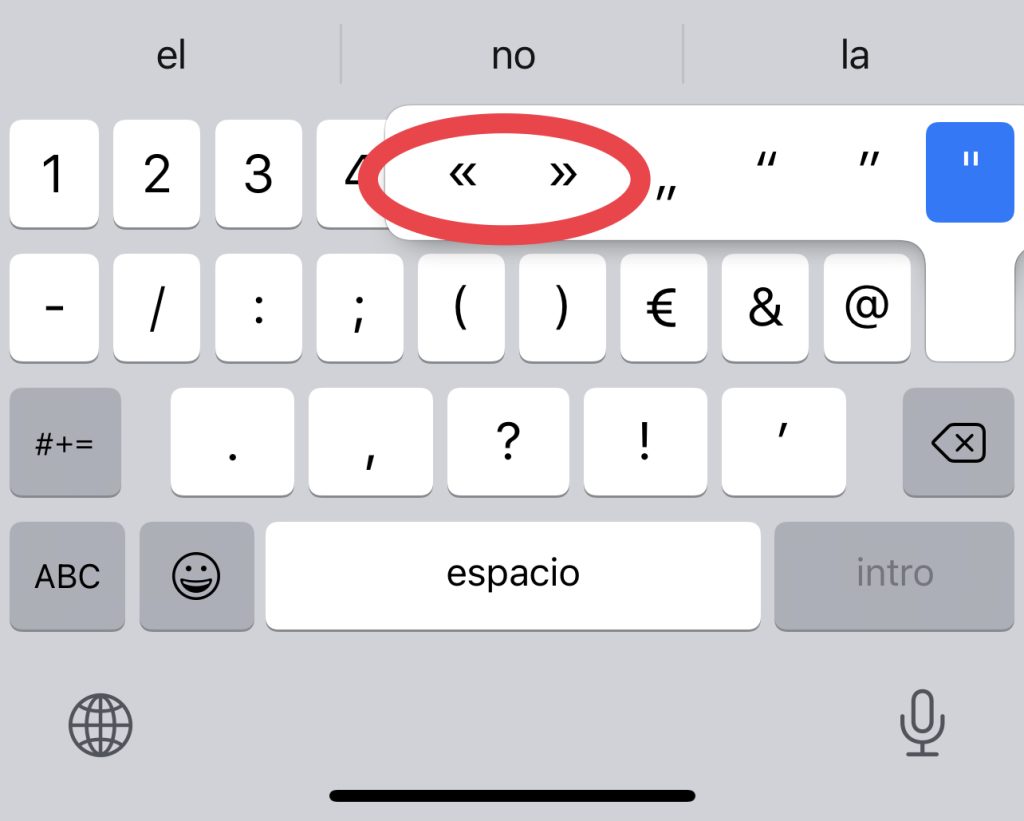
Task: Choose the "no" word suggestion
Action: (512, 55)
